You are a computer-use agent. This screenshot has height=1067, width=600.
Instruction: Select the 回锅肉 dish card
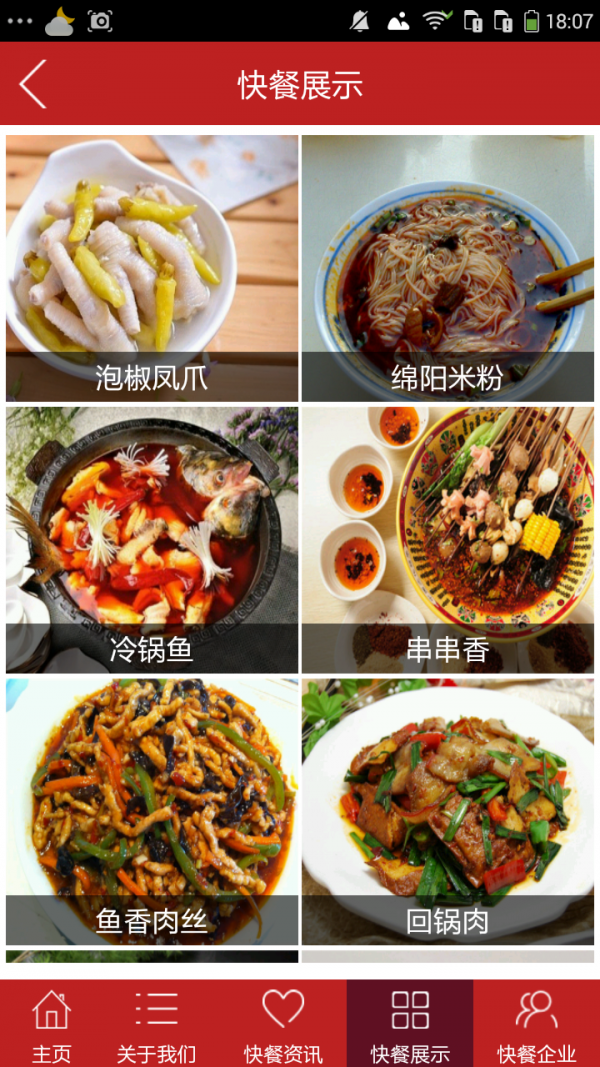(448, 811)
